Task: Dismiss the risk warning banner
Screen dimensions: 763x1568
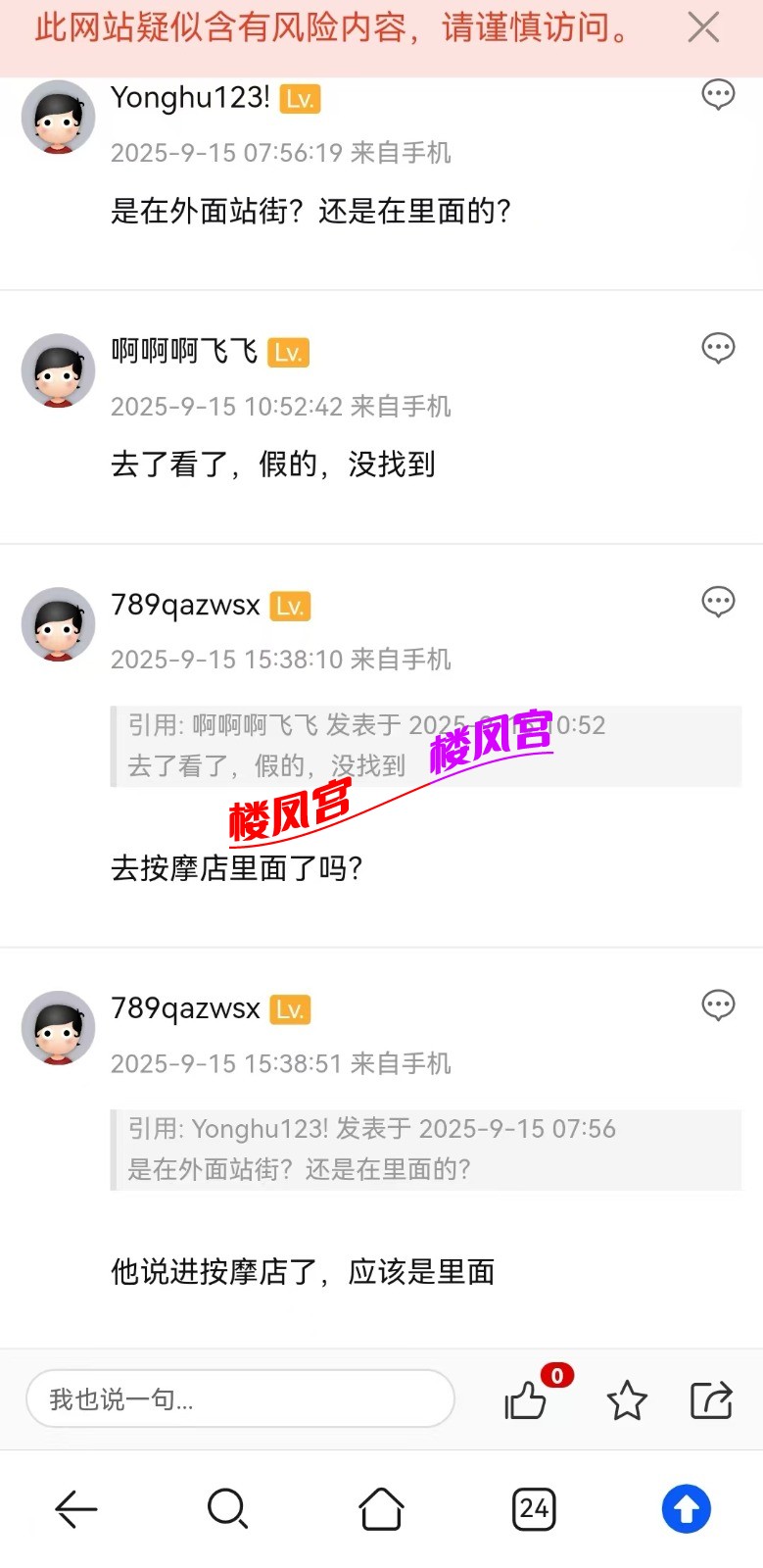Action: (703, 27)
